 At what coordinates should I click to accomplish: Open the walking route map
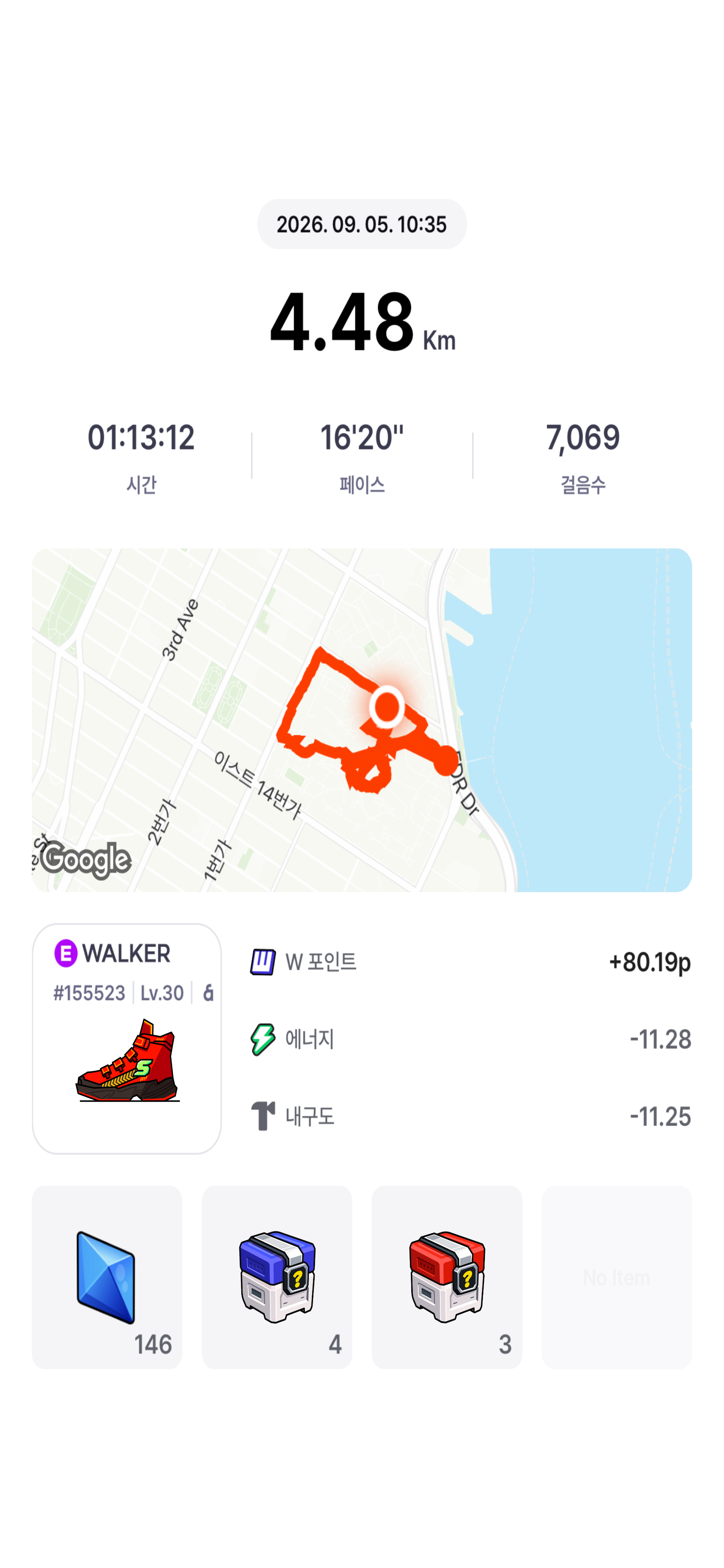pos(362,720)
